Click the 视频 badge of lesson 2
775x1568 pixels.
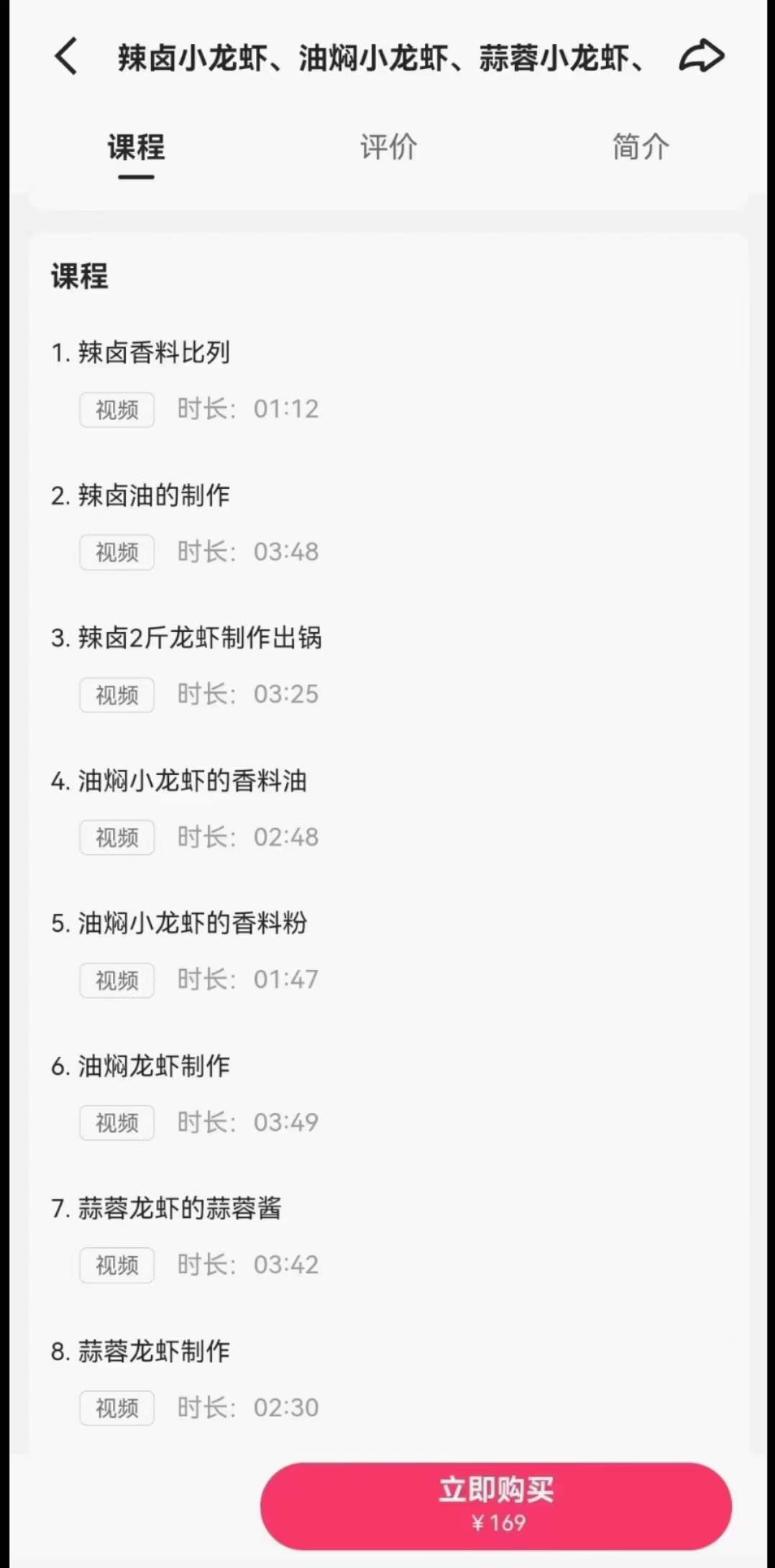(116, 551)
